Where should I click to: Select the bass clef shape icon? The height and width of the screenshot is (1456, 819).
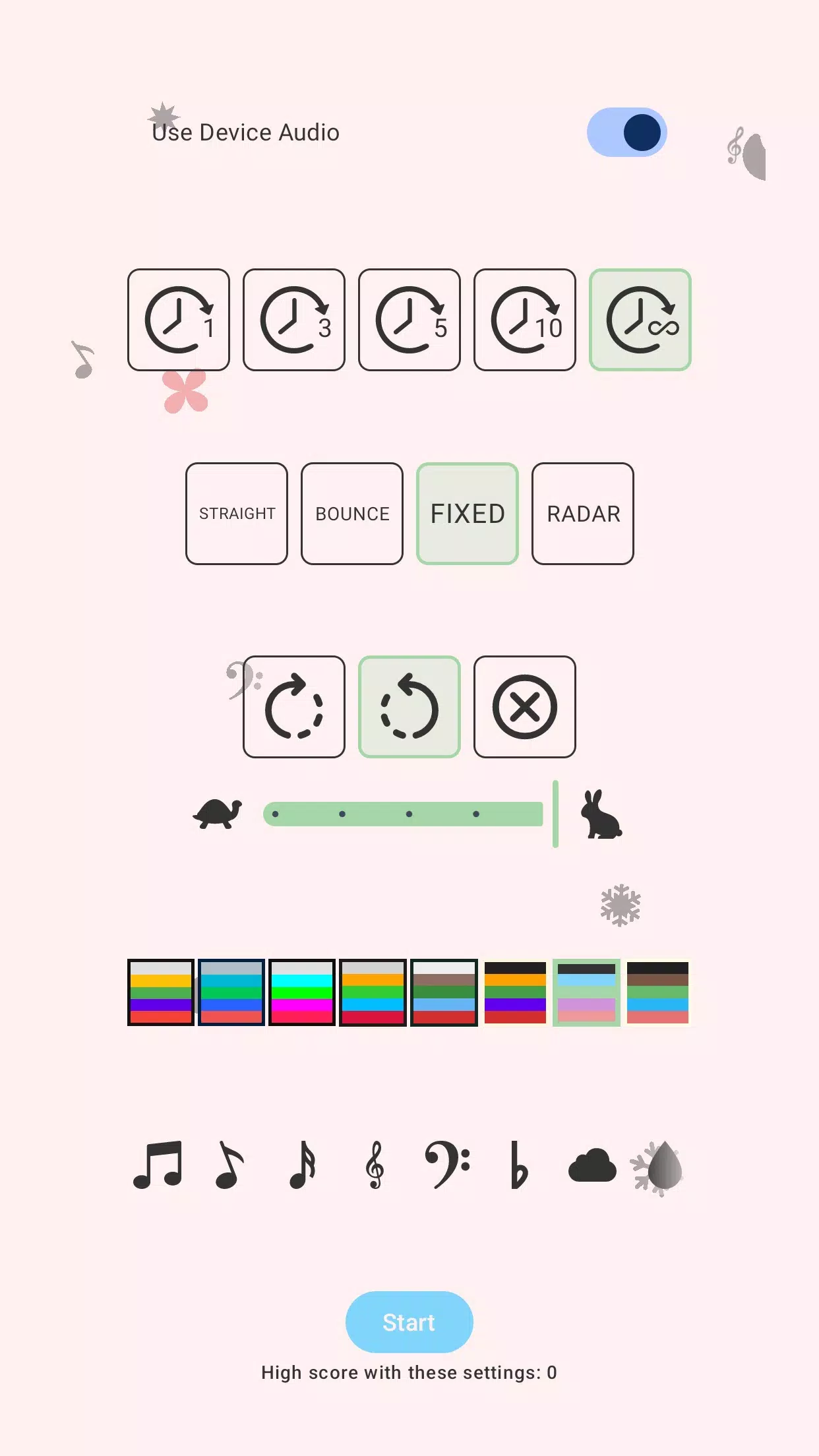click(447, 1166)
